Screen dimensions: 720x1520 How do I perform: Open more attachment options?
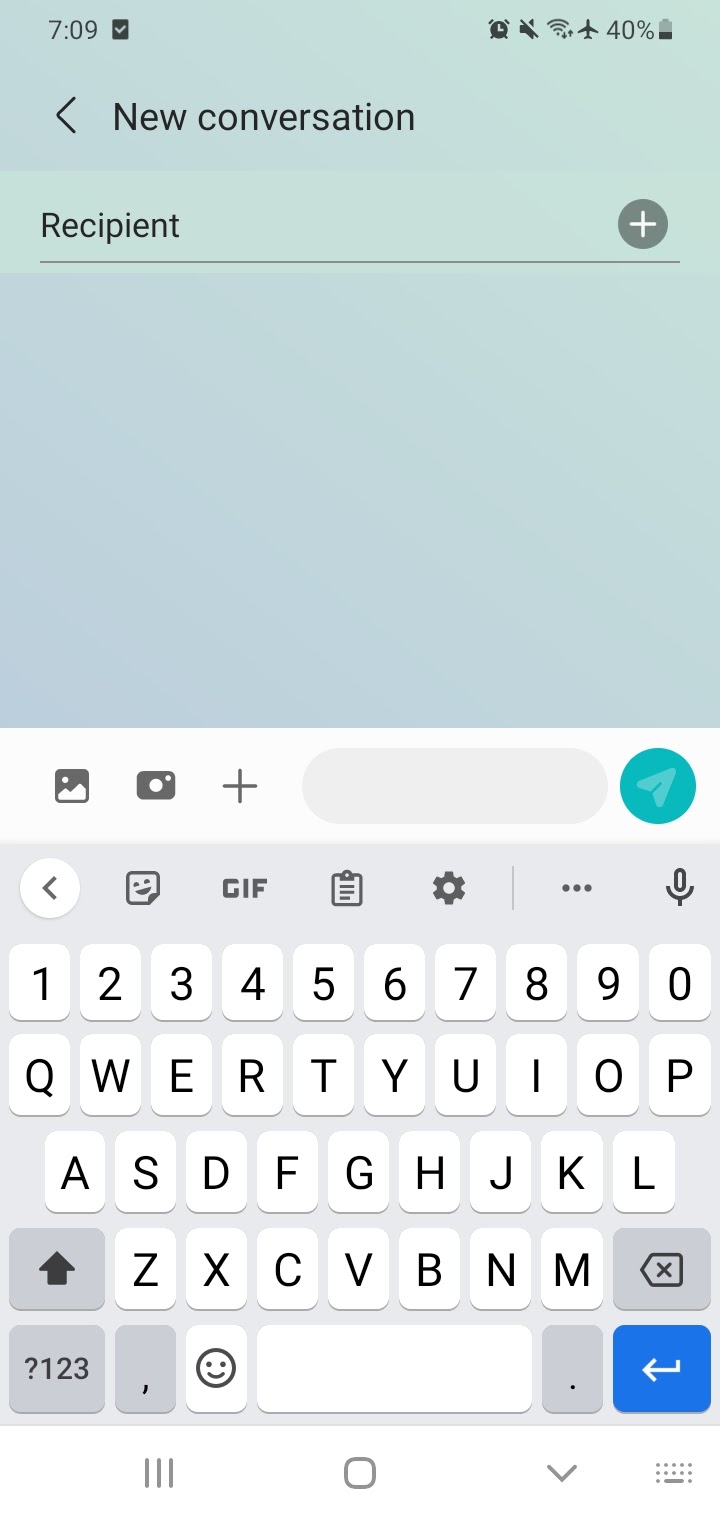(240, 786)
